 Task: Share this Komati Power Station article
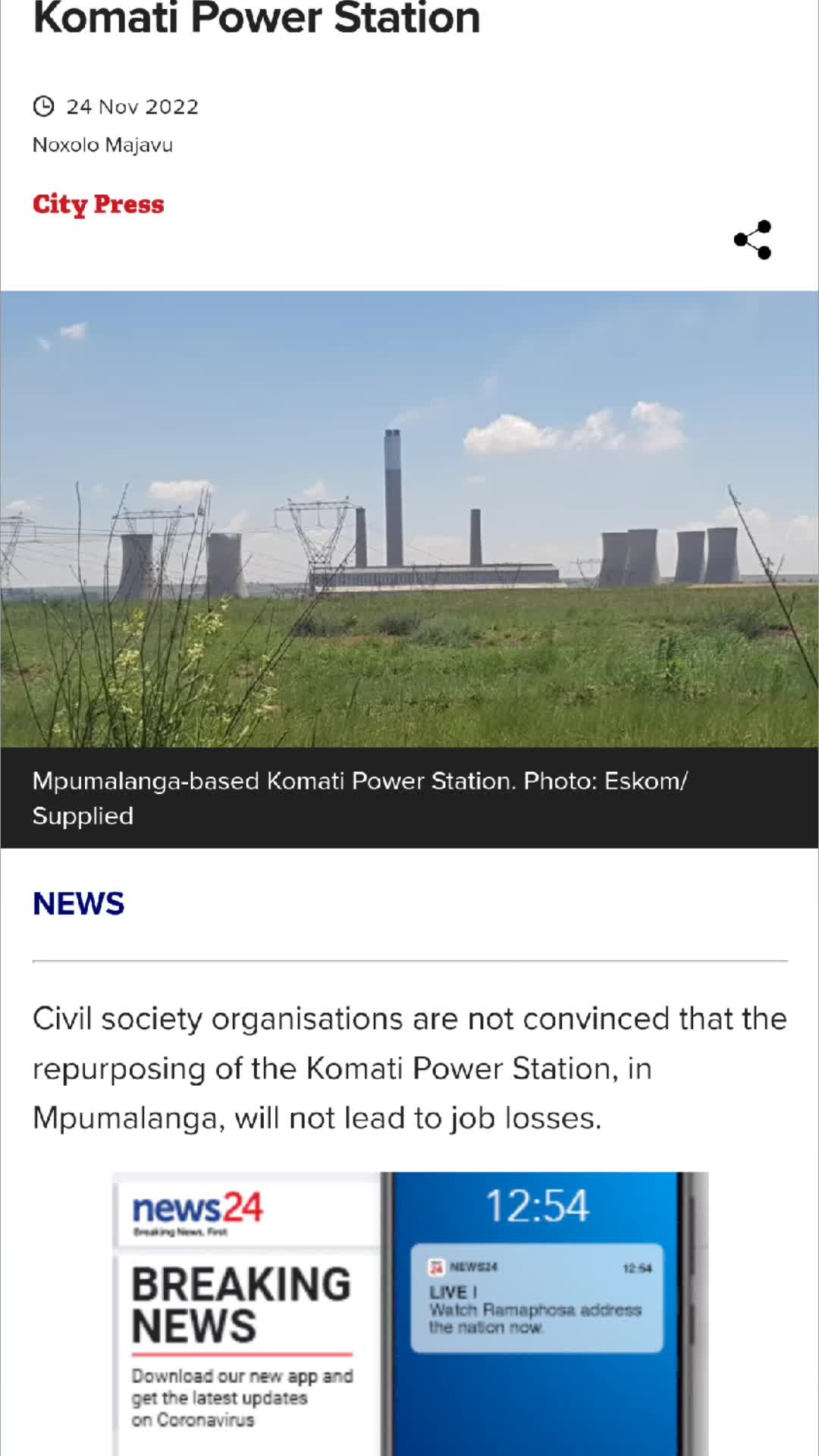click(752, 240)
